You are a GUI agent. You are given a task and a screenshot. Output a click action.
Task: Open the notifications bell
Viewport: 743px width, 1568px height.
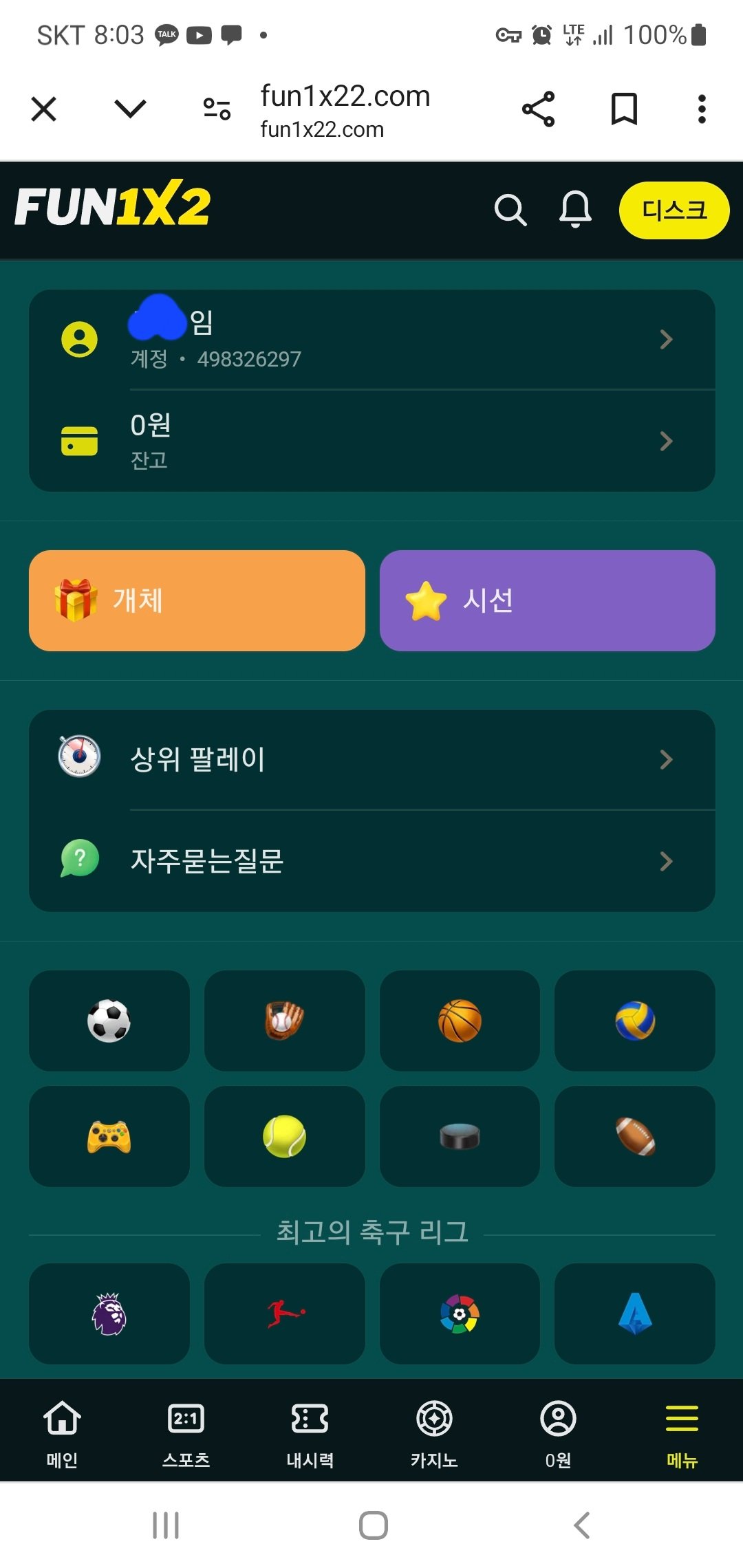[575, 210]
